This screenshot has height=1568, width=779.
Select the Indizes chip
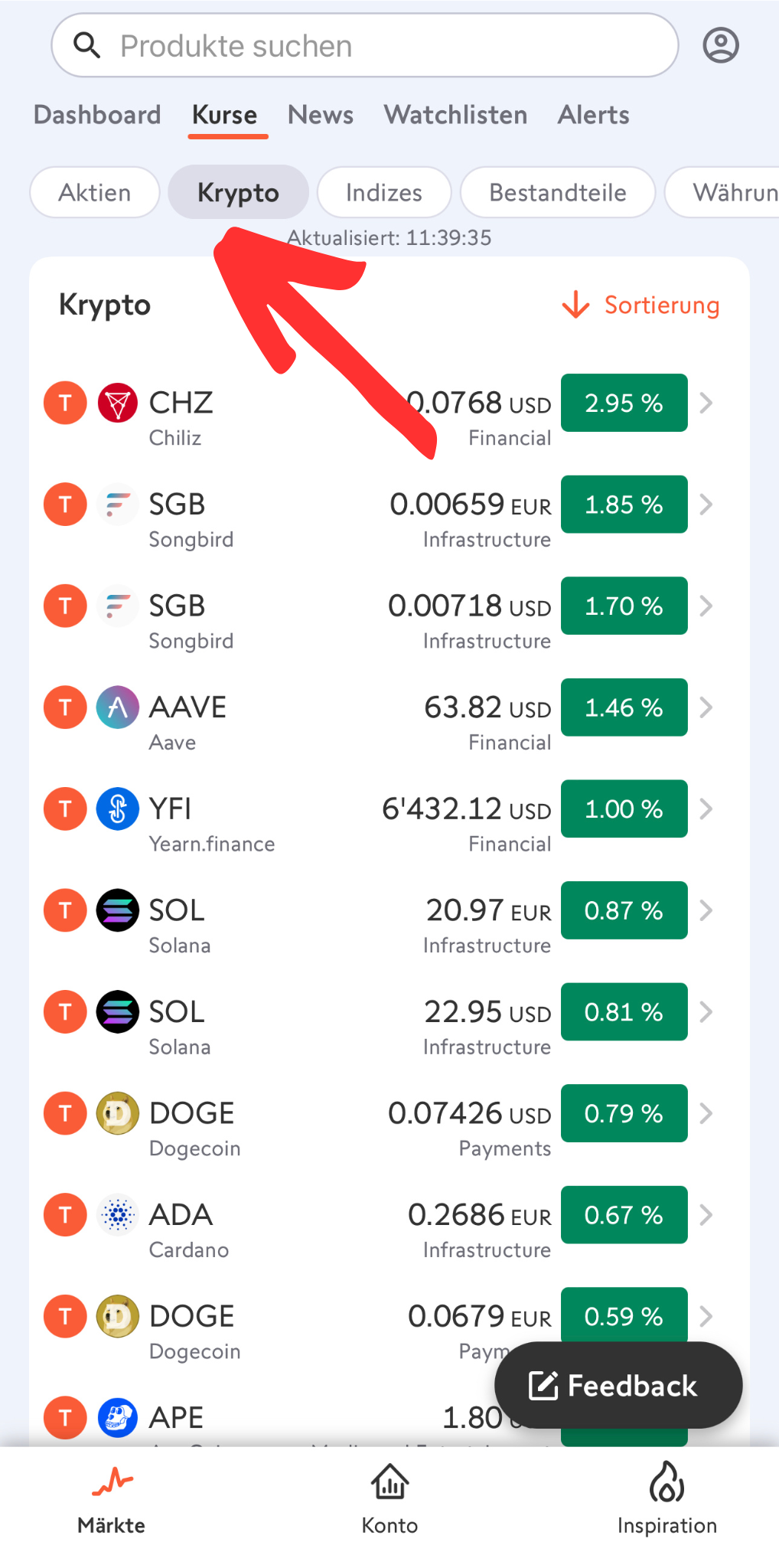384,192
